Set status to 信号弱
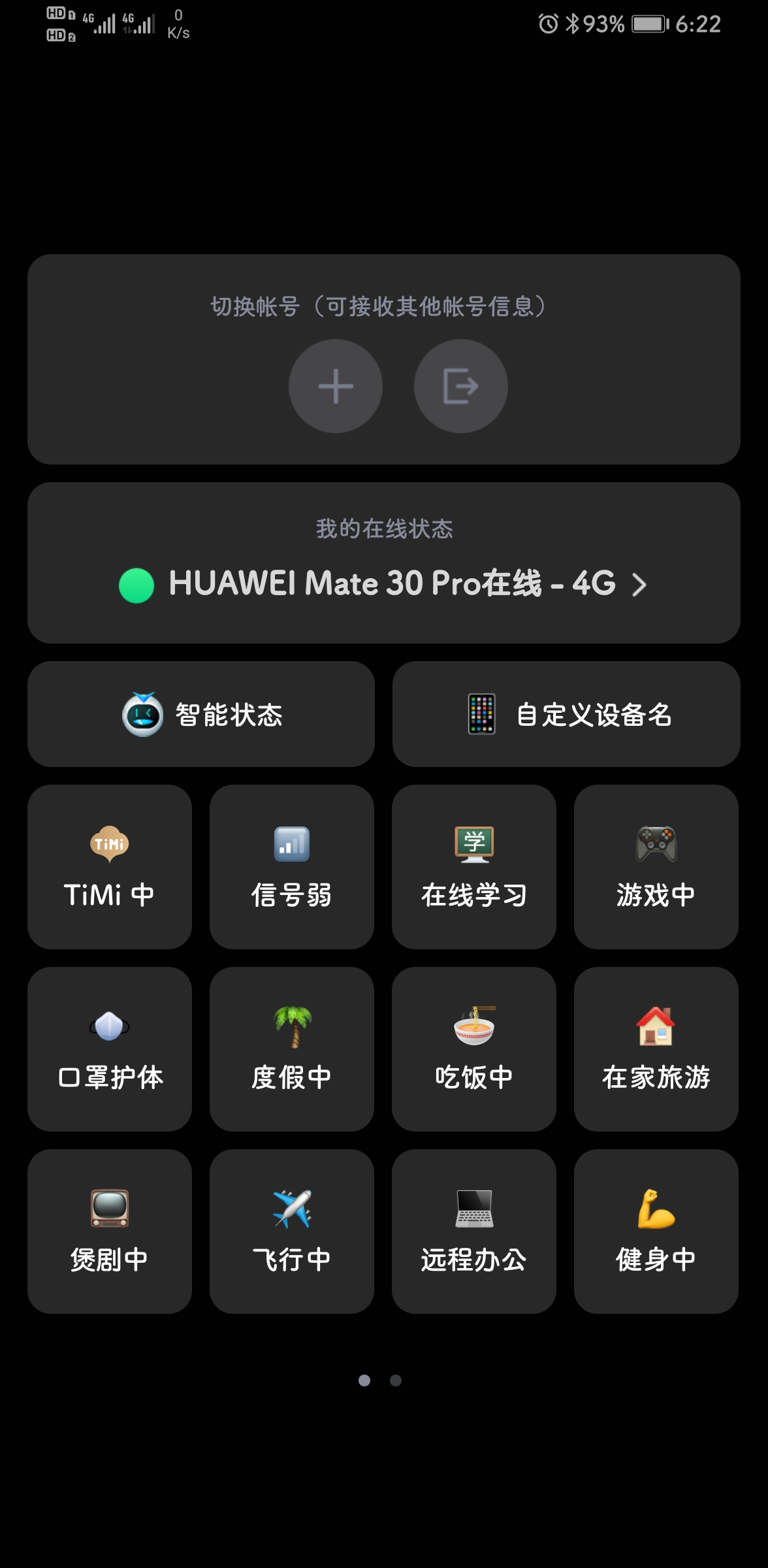This screenshot has width=768, height=1568. click(x=292, y=867)
